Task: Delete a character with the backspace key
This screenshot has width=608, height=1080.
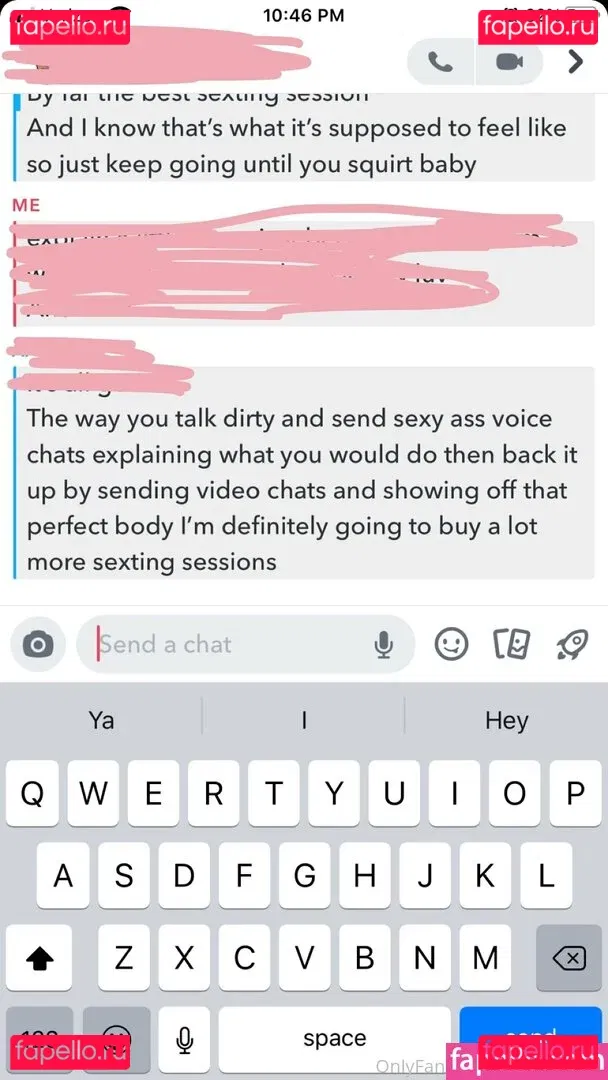Action: 568,959
